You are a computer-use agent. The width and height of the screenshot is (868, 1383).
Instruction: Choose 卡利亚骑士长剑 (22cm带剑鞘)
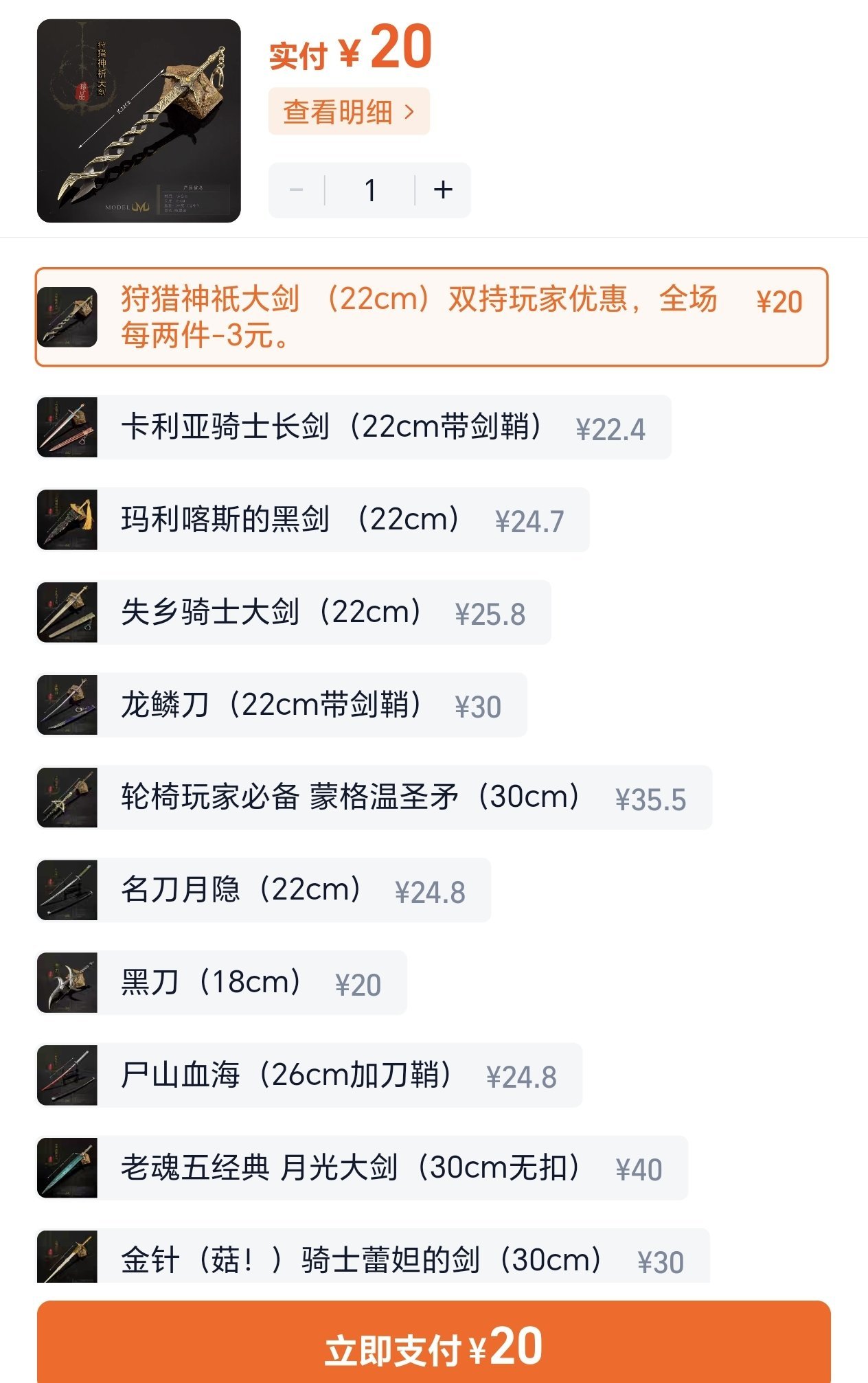[353, 427]
